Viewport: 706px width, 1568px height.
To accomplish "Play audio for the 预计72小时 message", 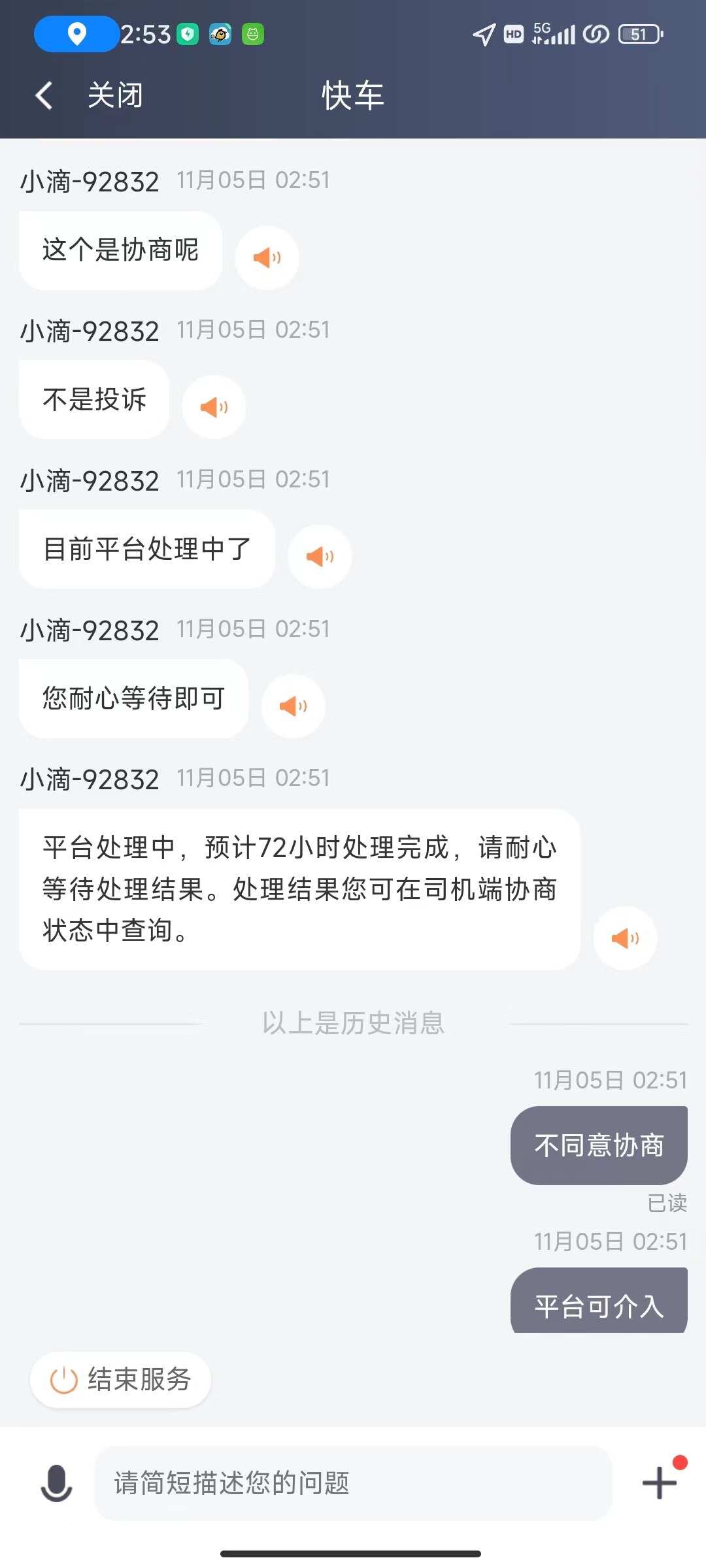I will [625, 938].
